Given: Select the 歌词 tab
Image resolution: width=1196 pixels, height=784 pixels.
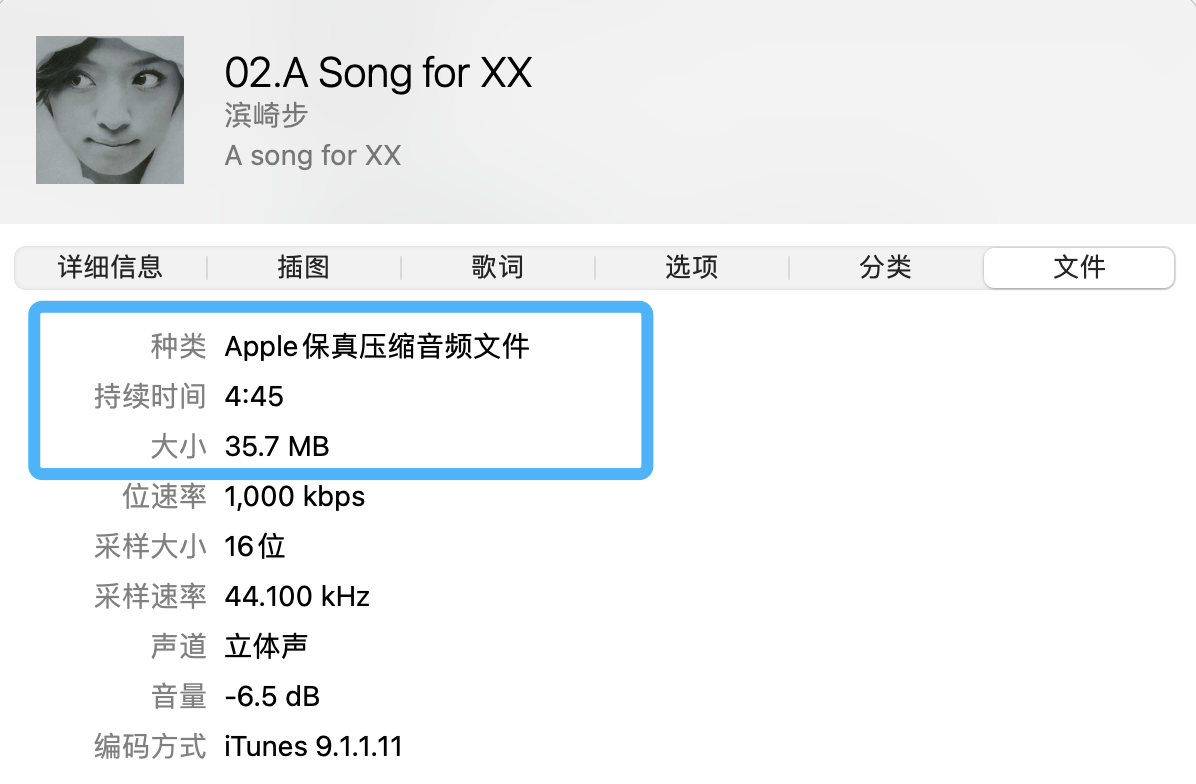Looking at the screenshot, I should coord(497,268).
